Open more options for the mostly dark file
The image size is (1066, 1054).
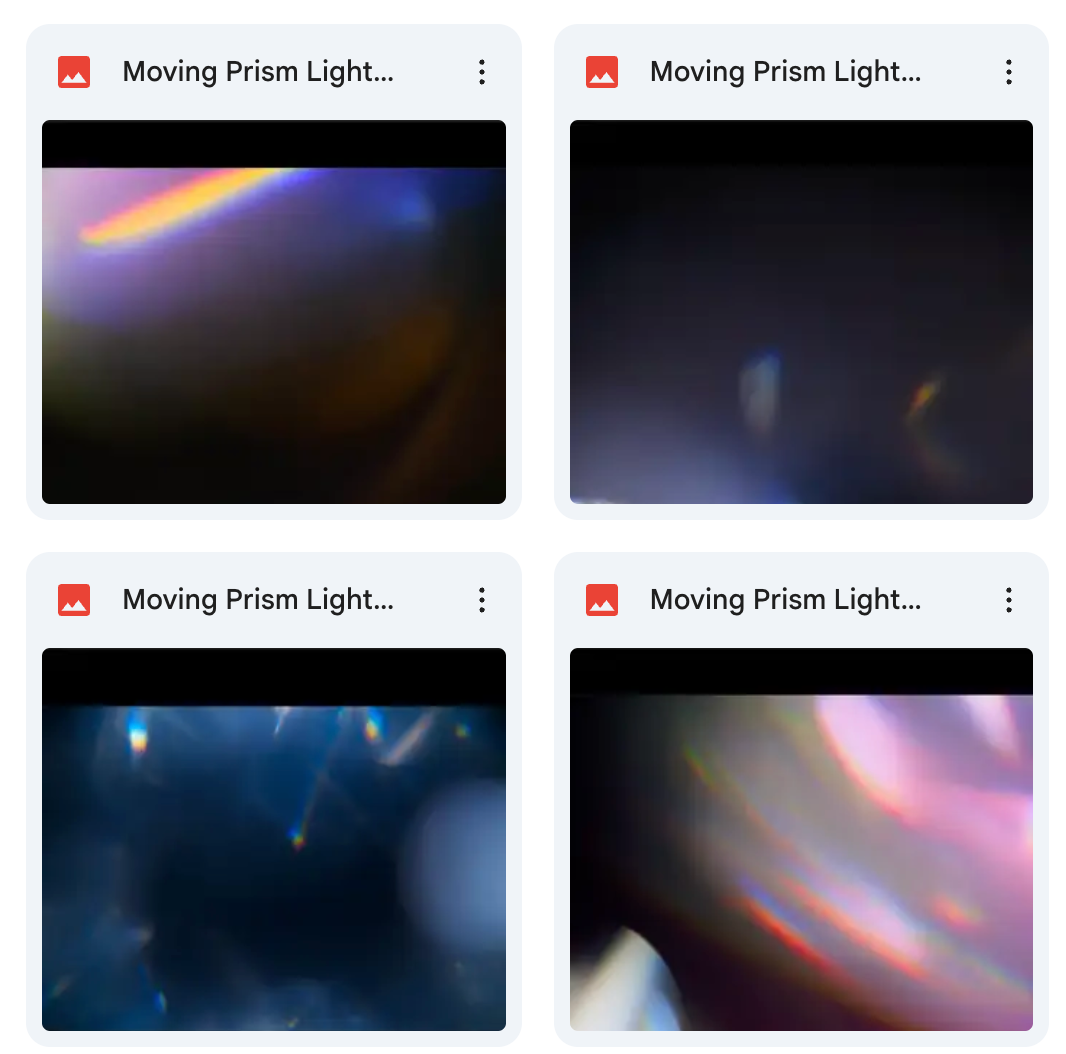pyautogui.click(x=1008, y=72)
